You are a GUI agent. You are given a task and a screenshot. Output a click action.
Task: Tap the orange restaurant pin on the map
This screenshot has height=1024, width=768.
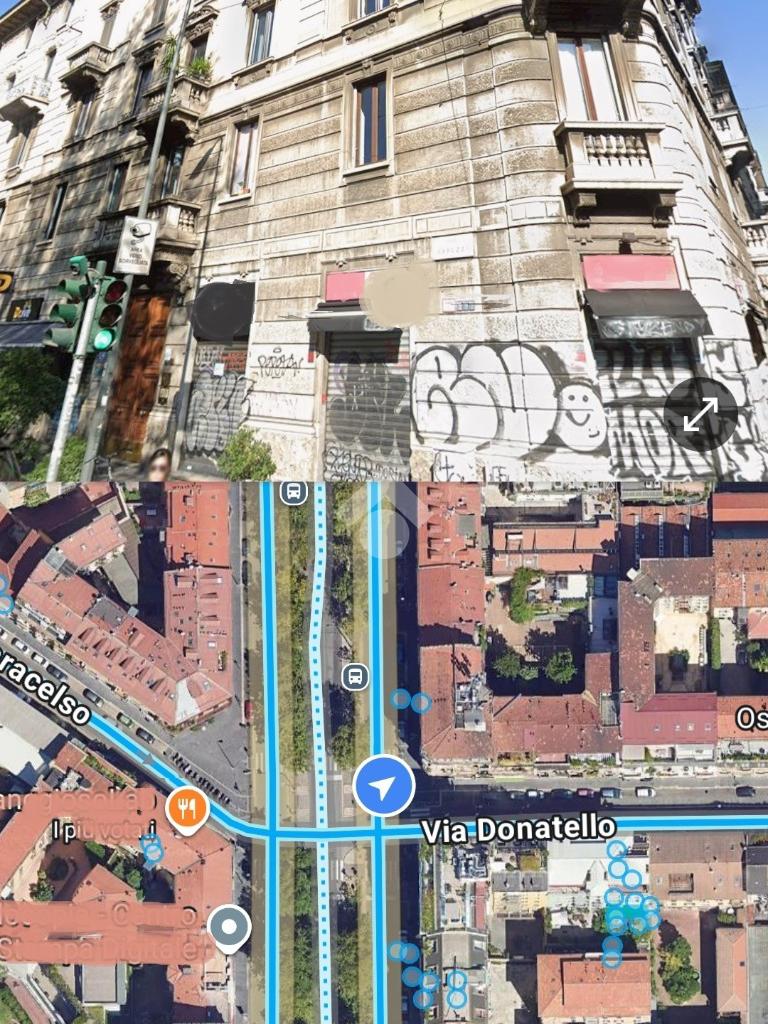pos(187,807)
